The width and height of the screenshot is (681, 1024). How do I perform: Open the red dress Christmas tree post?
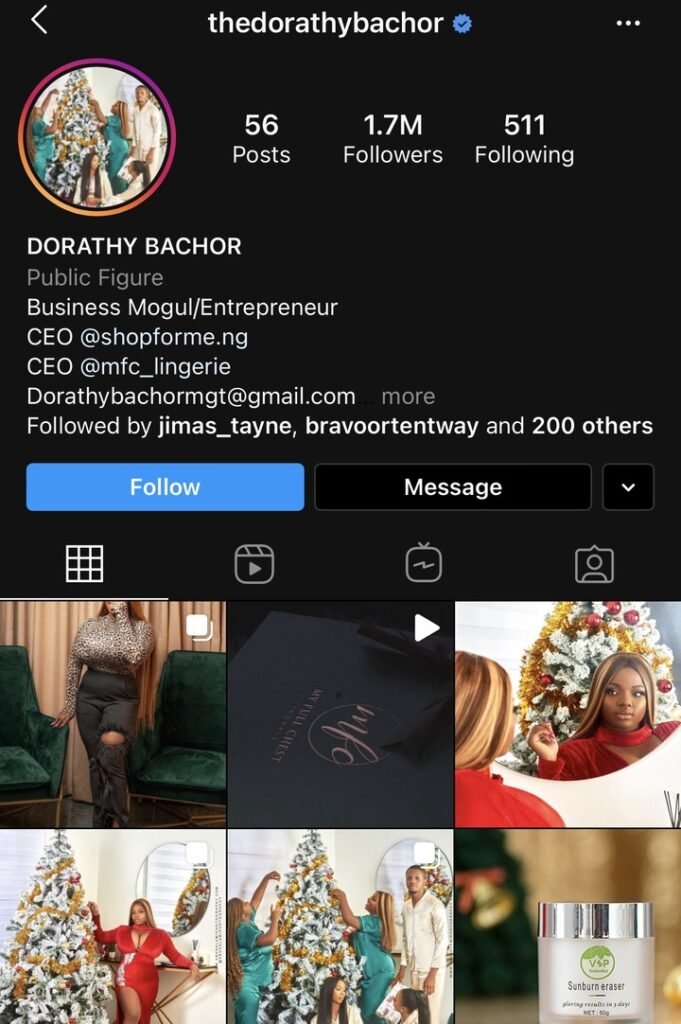pos(112,928)
